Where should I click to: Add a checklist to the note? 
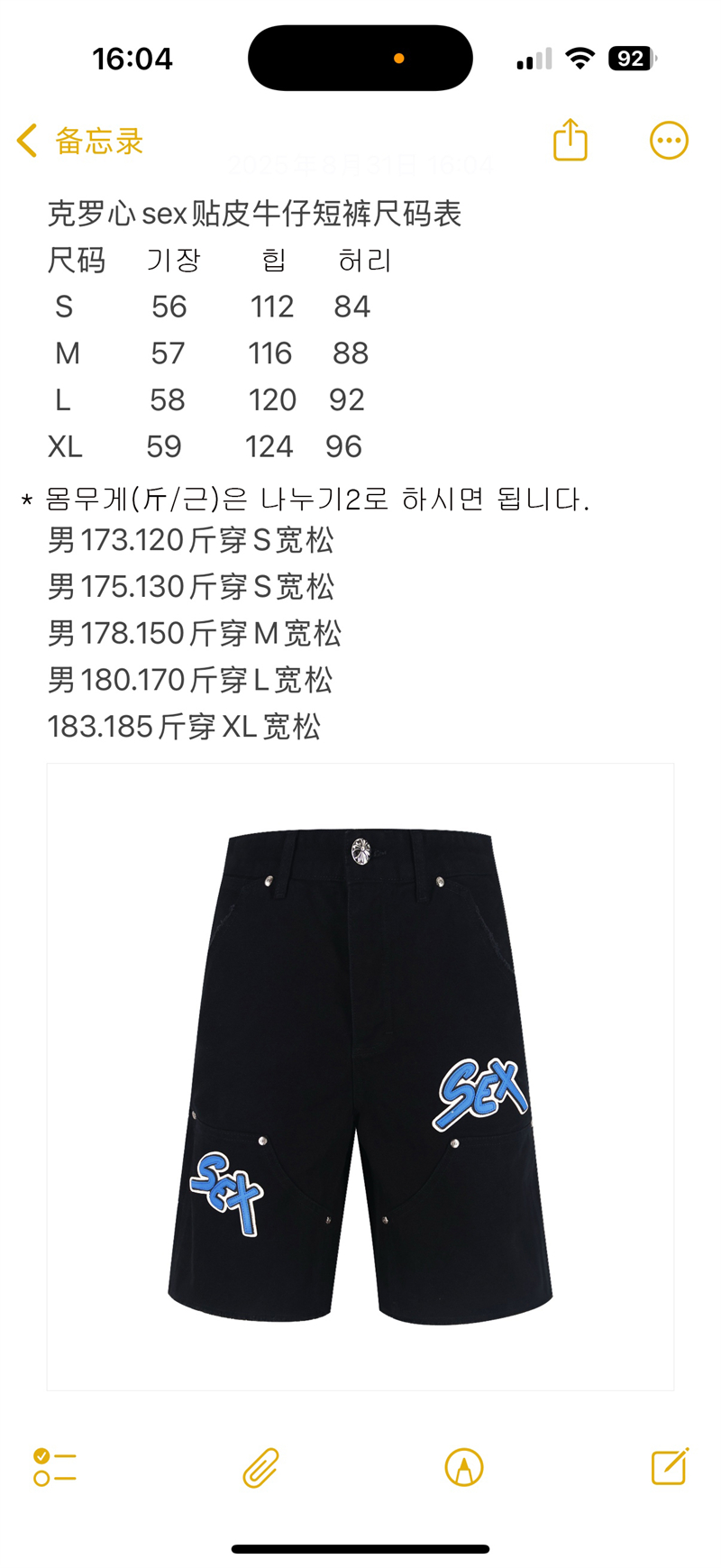click(x=55, y=1467)
